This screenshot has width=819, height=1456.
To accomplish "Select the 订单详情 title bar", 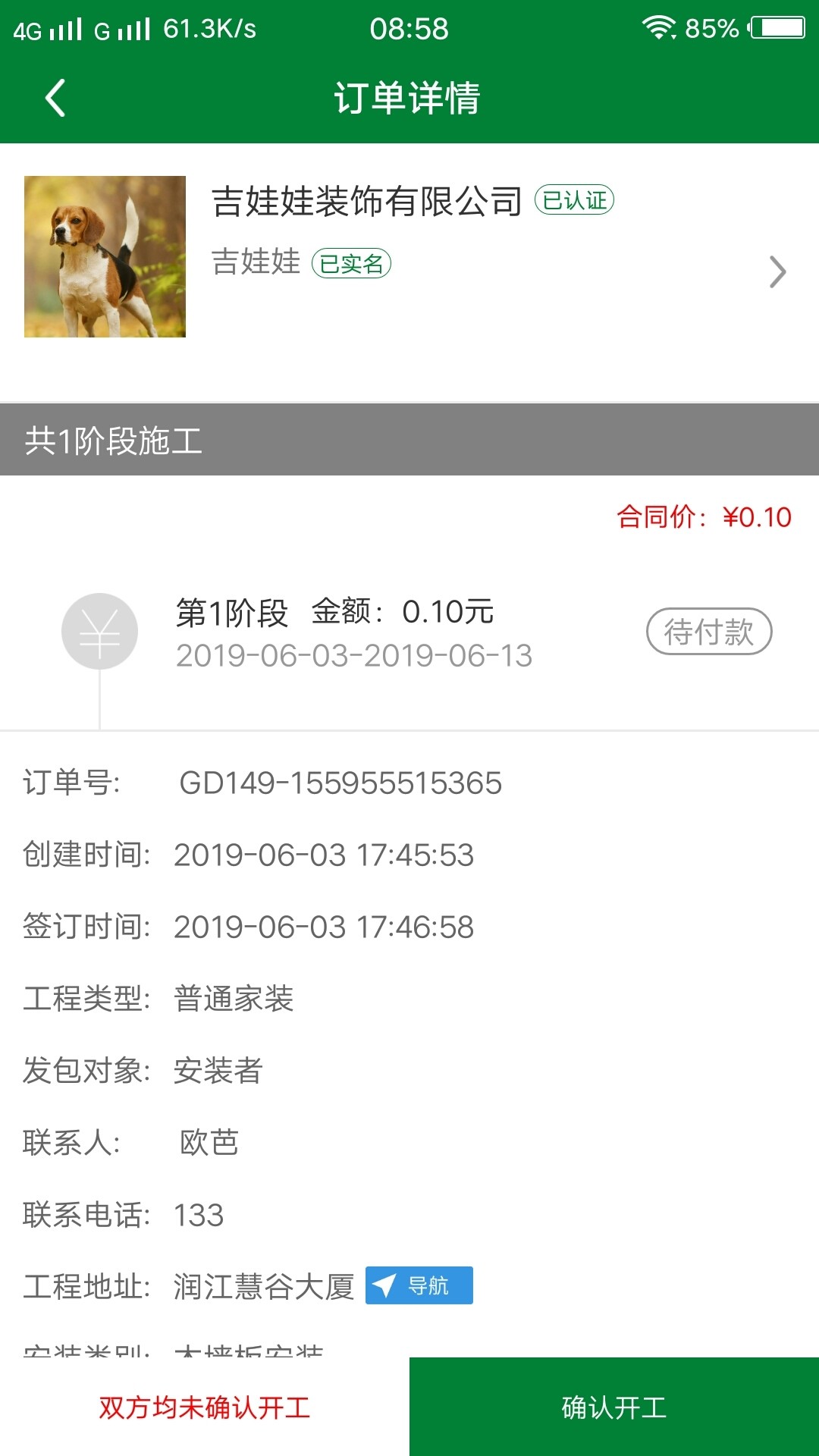I will (409, 98).
